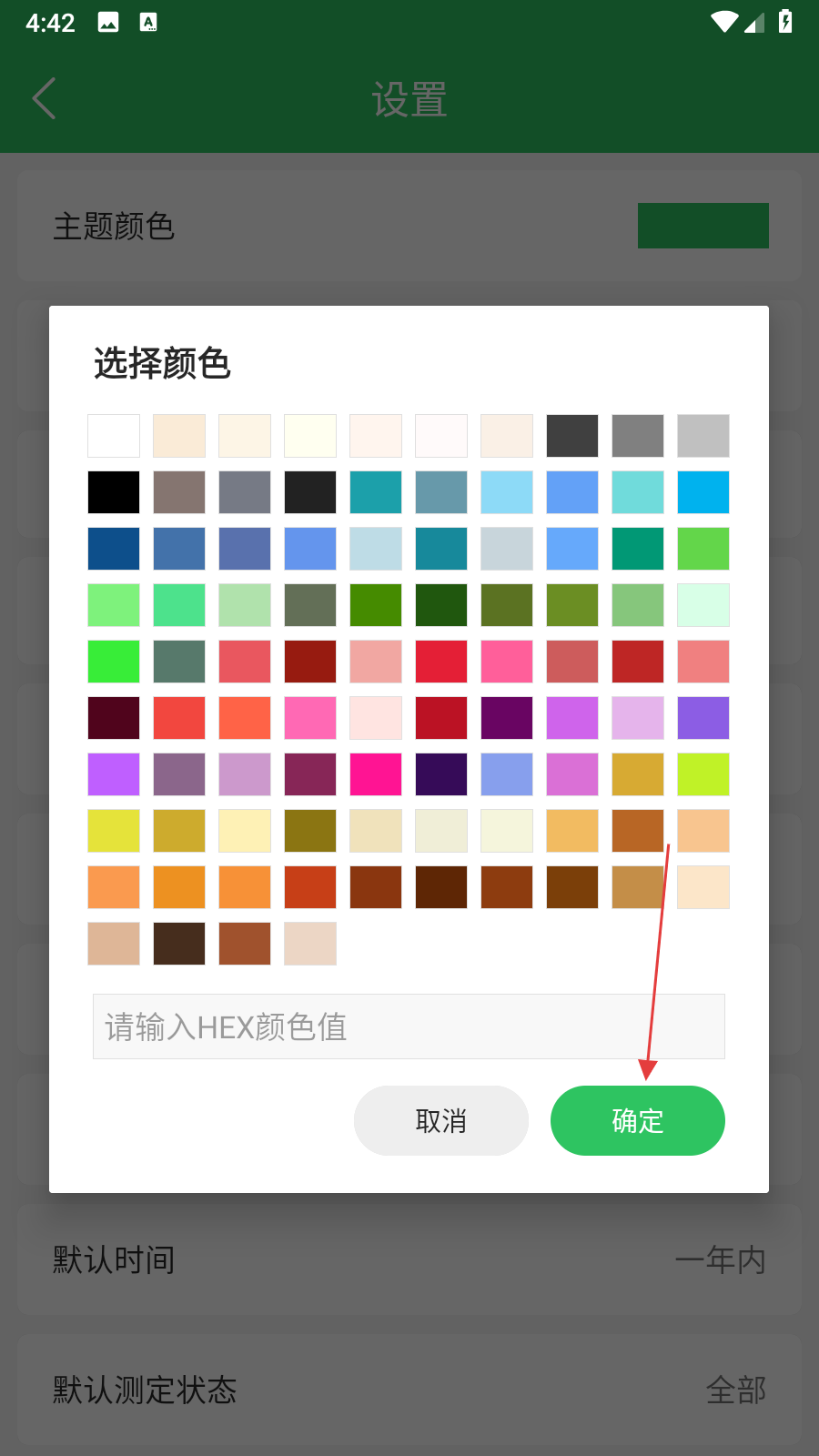Focus the HEX color value input field
Screen dimensions: 819x1456
[x=409, y=1026]
